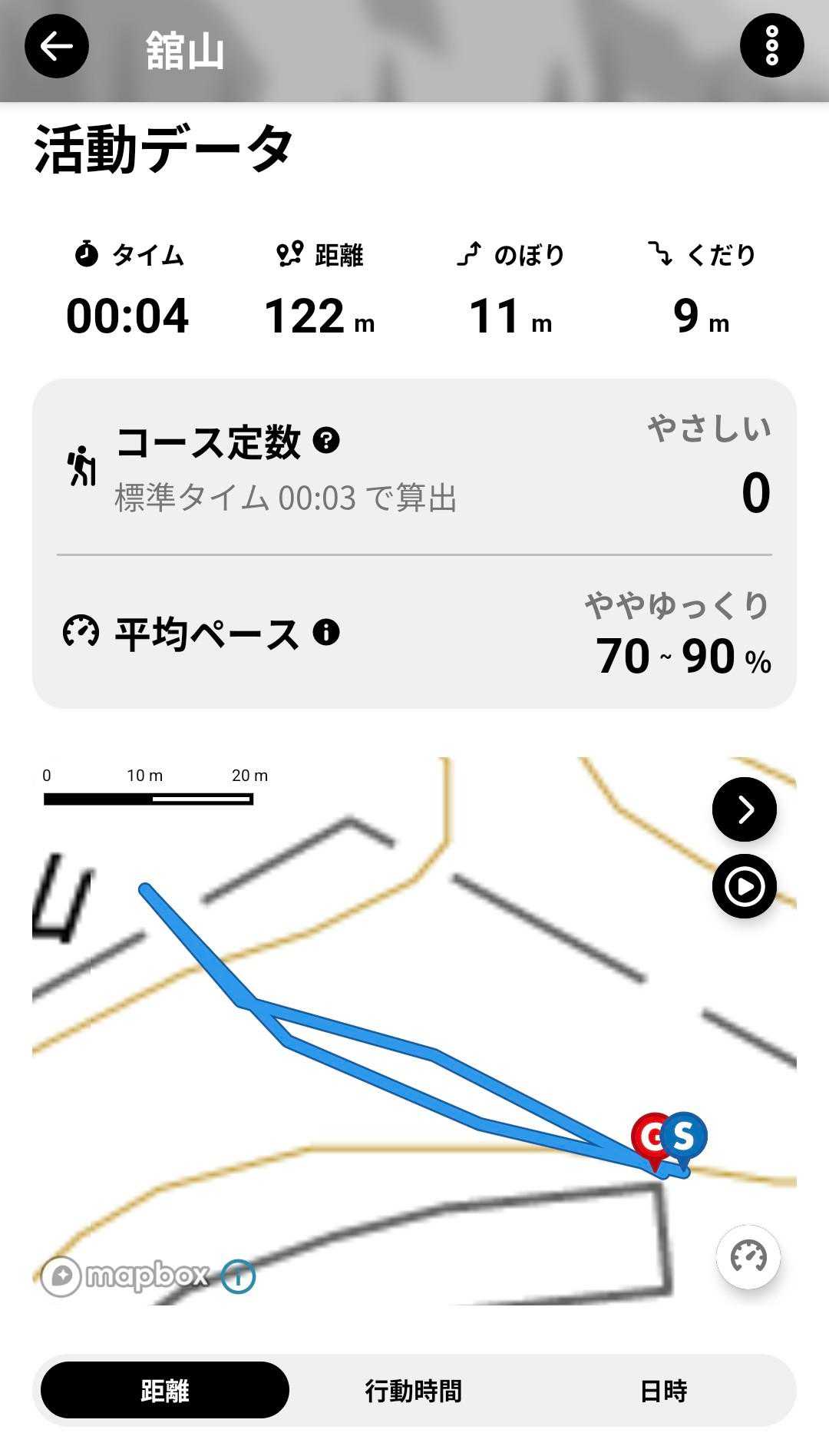Toggle the pace gauge on the map
Image resolution: width=829 pixels, height=1456 pixels.
coord(748,1257)
